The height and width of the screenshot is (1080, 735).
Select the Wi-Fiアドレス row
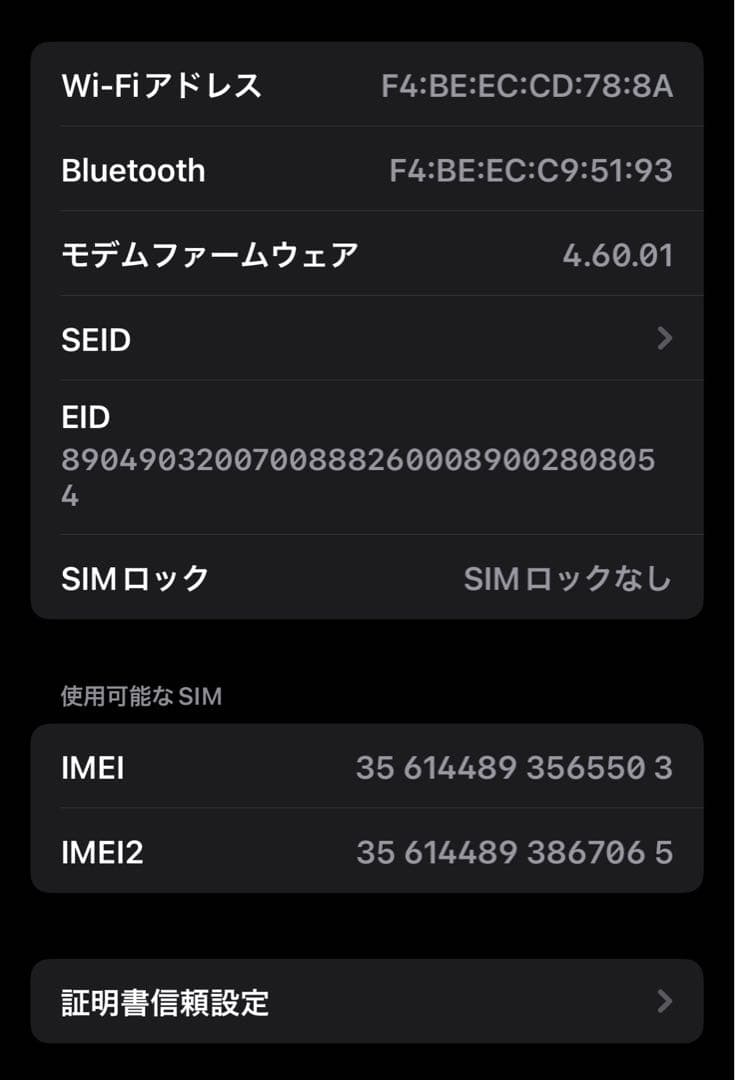tap(367, 85)
